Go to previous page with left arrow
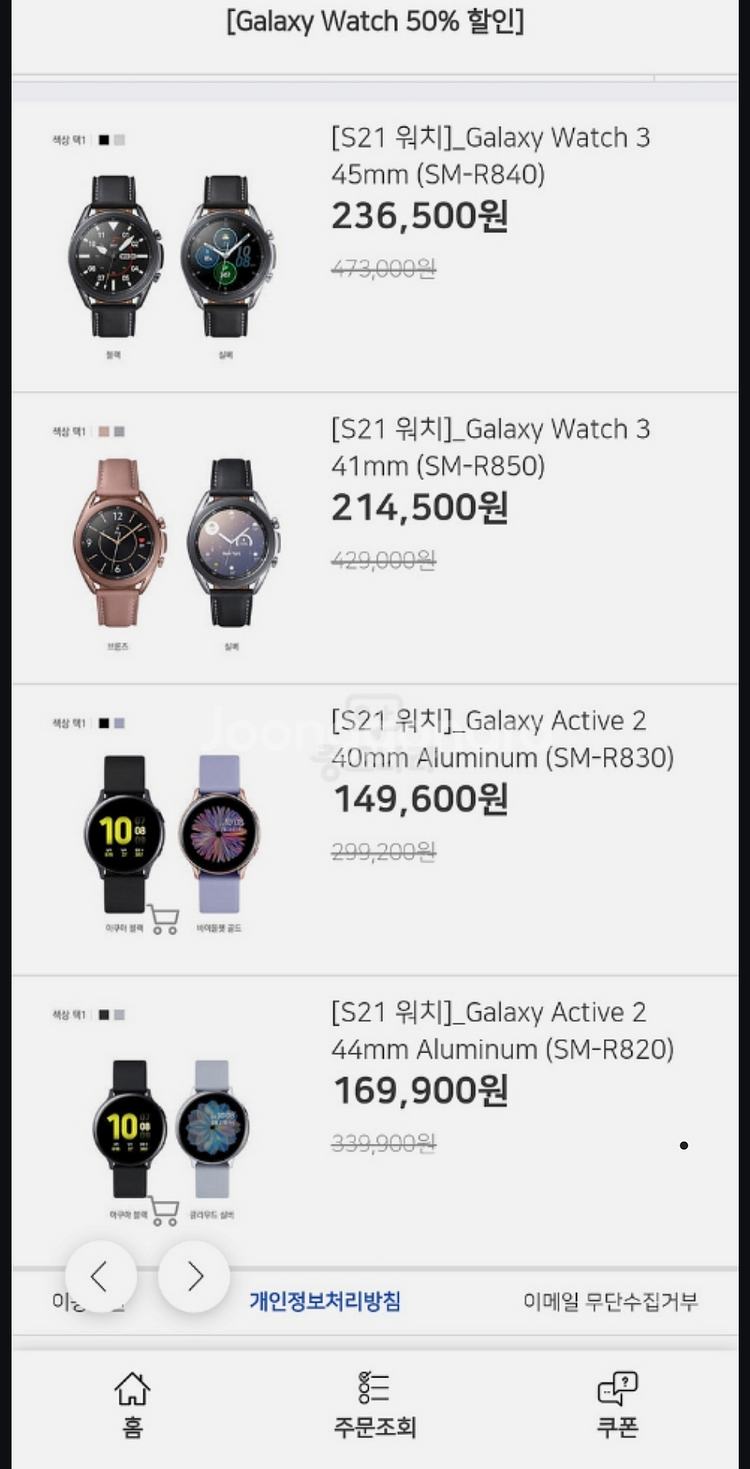The width and height of the screenshot is (750, 1469). [x=101, y=1276]
